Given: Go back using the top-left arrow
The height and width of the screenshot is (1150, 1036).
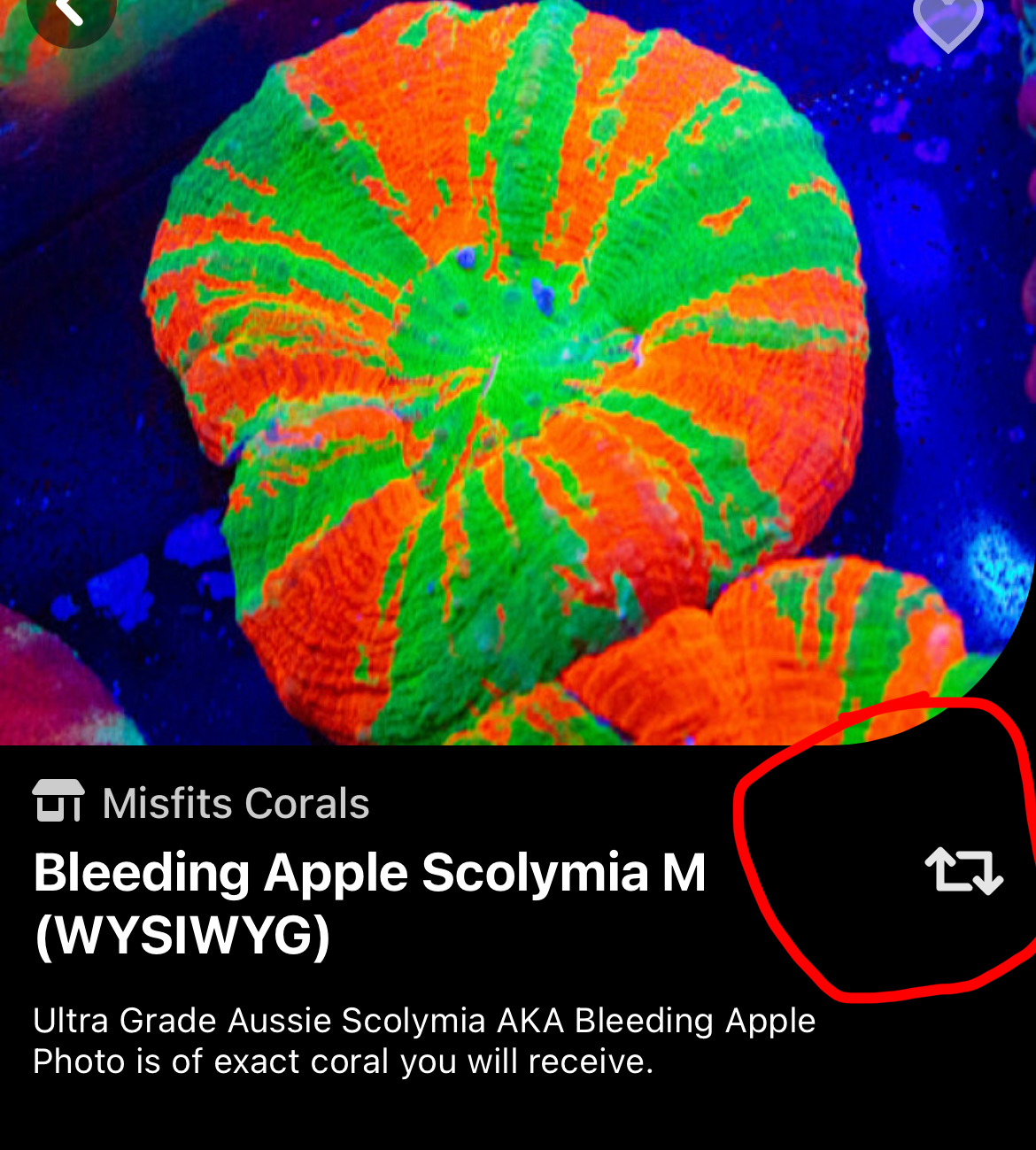Looking at the screenshot, I should coord(71,12).
